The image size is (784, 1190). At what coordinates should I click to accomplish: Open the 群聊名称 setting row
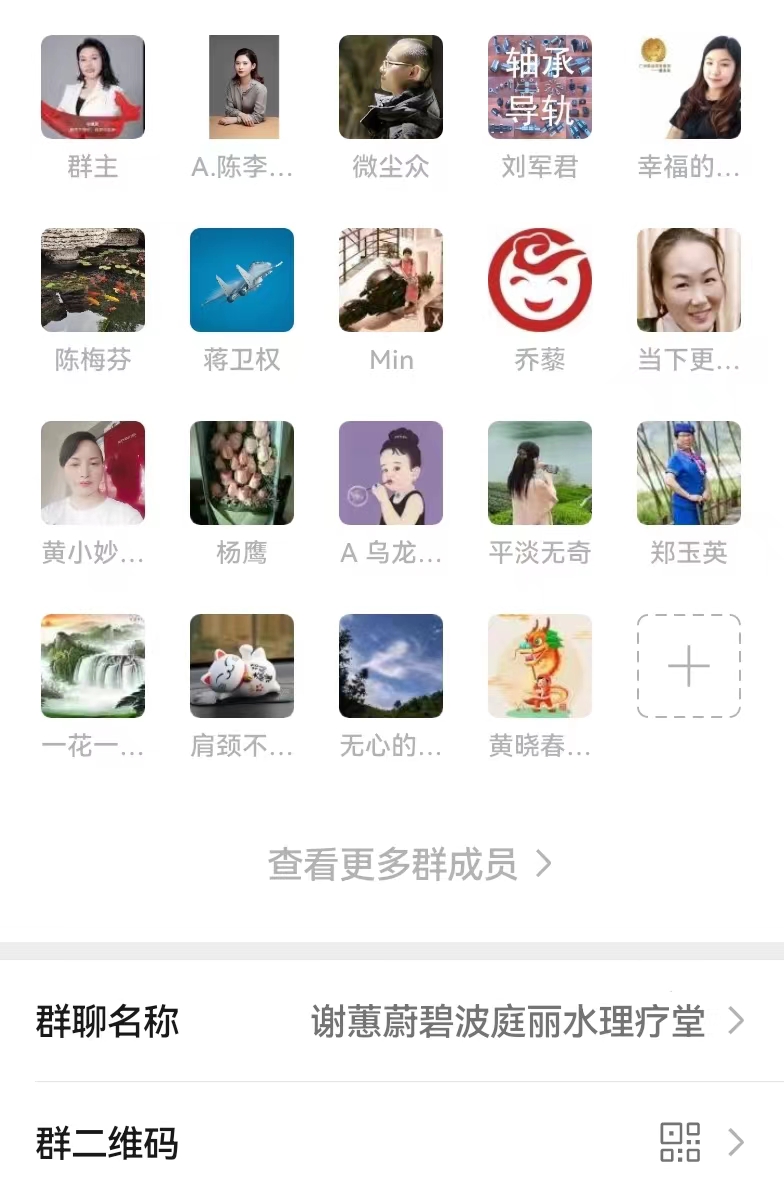(x=392, y=1021)
